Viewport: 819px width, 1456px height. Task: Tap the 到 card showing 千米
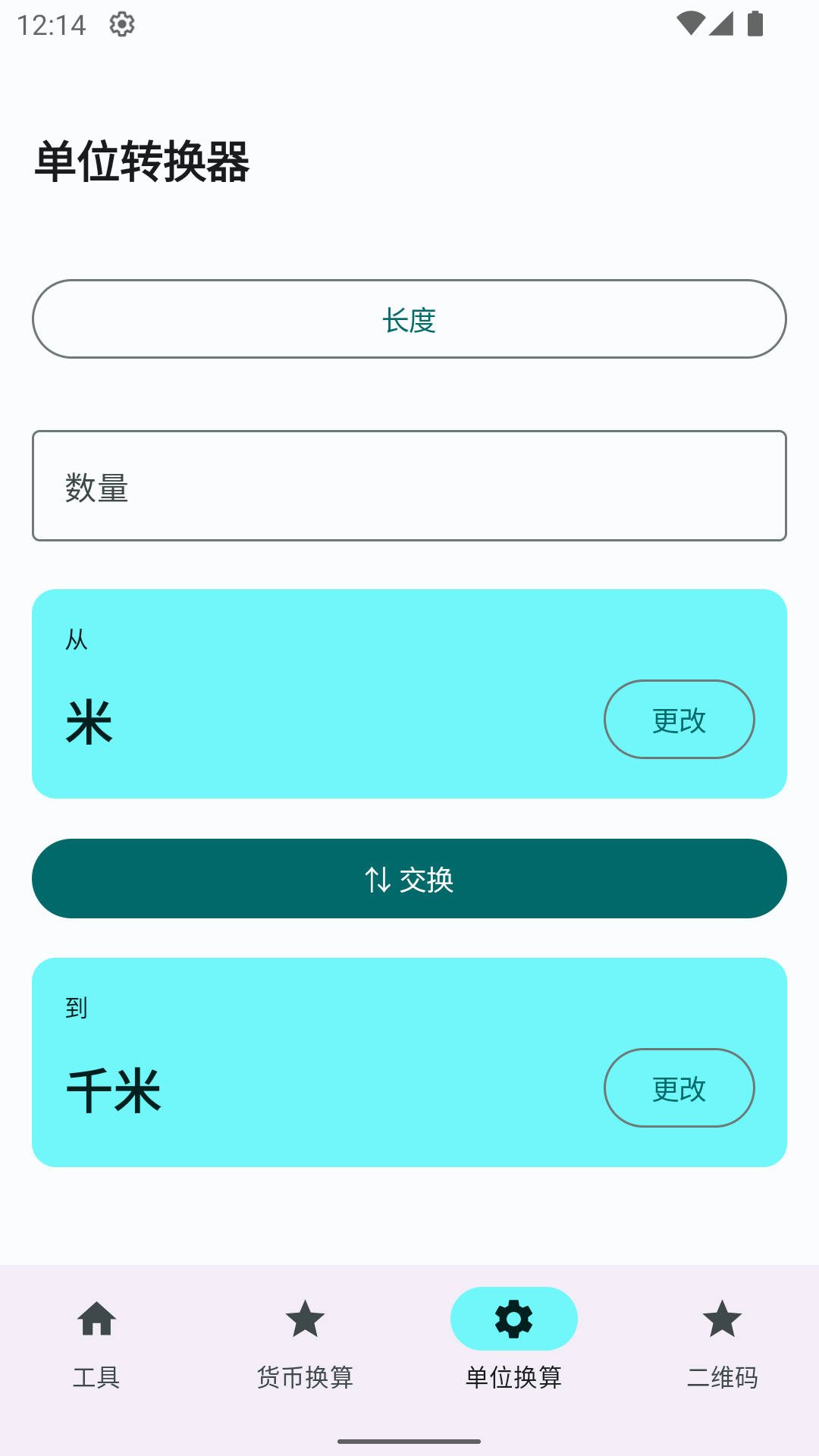click(x=303, y=1062)
